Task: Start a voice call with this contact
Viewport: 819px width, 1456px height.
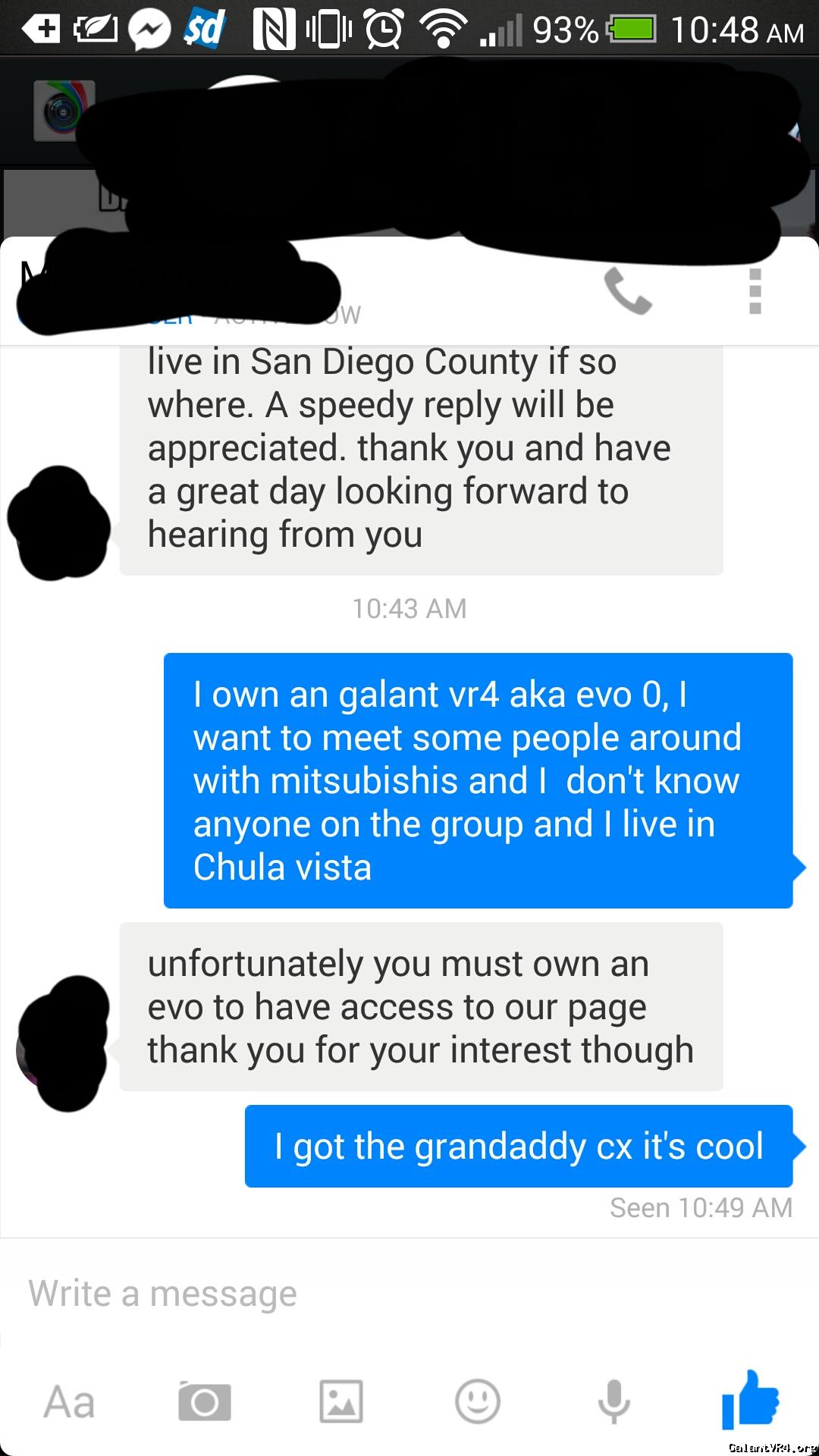Action: pyautogui.click(x=628, y=292)
